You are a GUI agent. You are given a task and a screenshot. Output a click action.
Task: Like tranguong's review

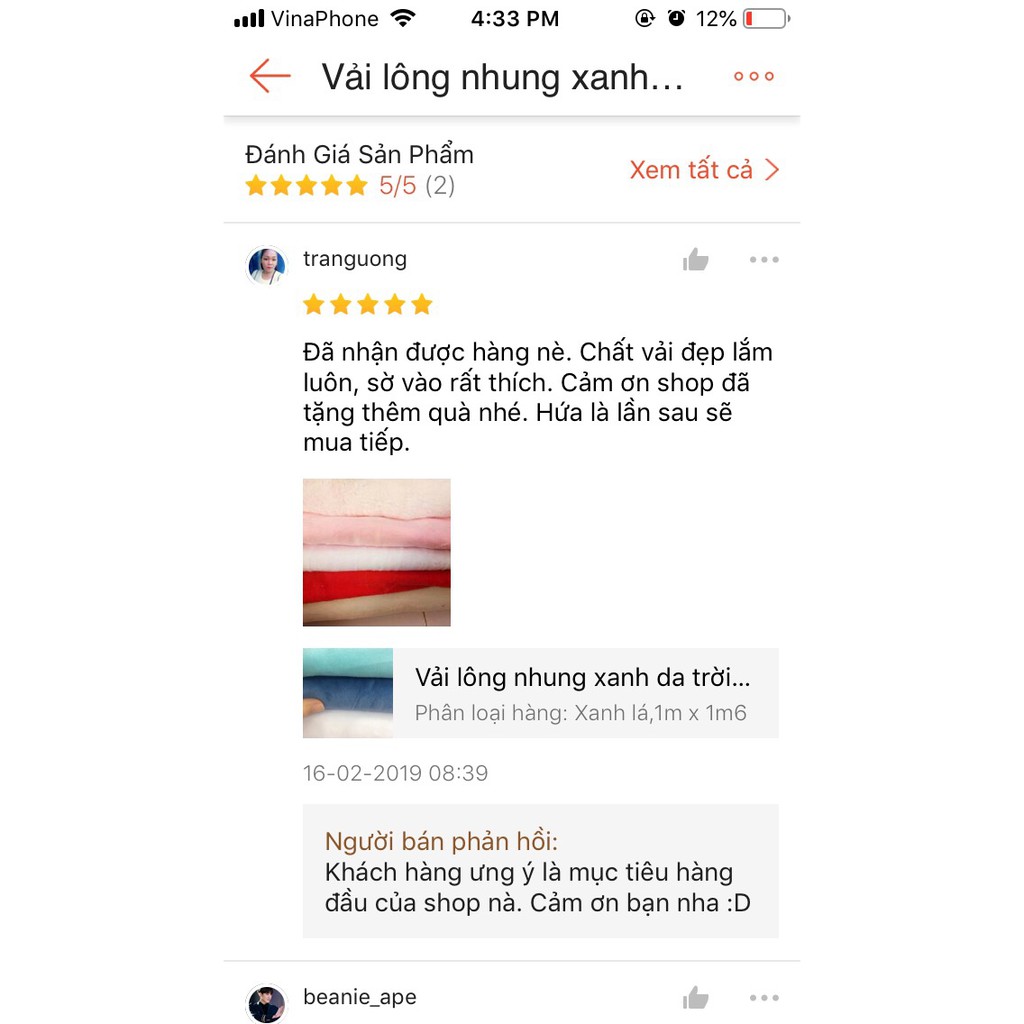pos(695,260)
